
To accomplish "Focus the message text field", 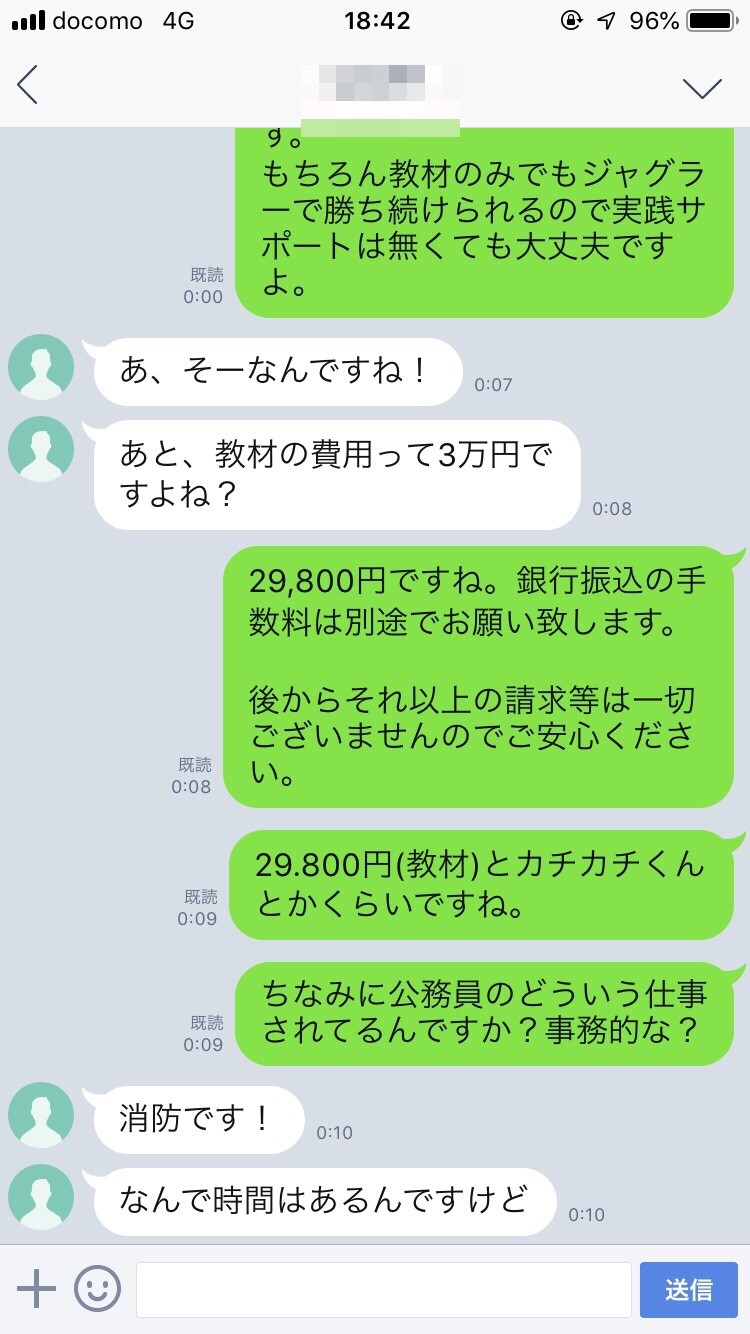I will click(383, 1289).
